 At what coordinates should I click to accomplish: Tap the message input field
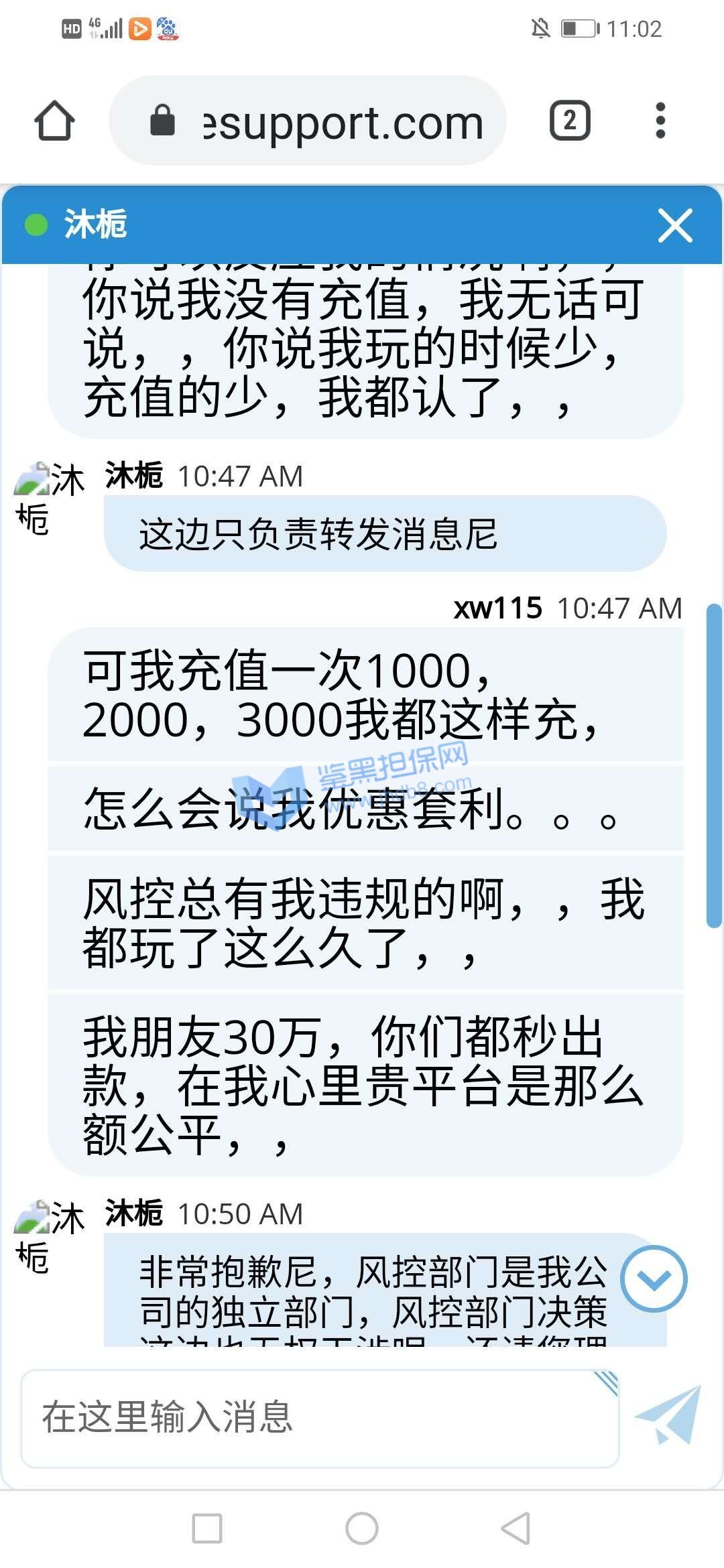319,1419
